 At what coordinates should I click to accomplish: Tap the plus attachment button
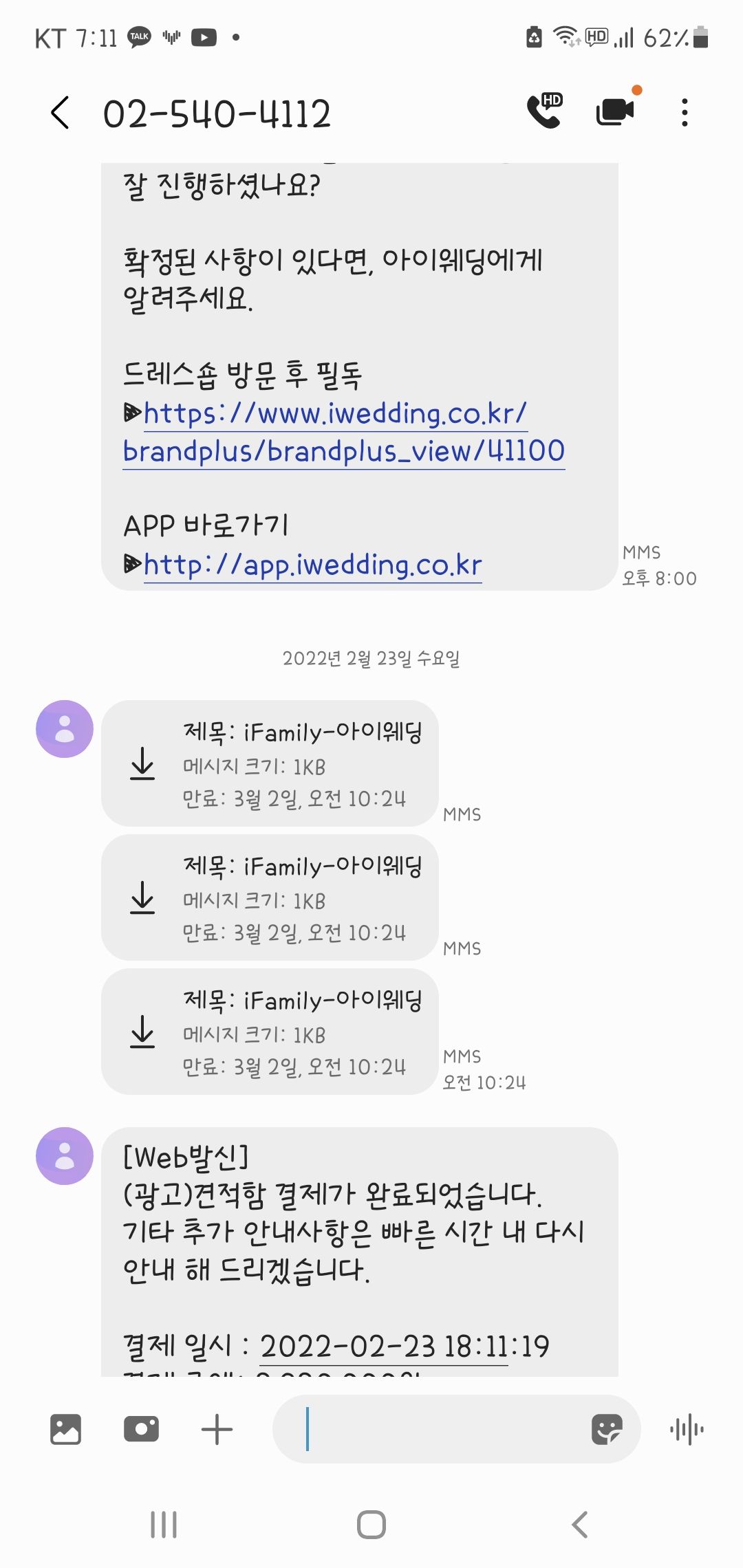point(217,1429)
